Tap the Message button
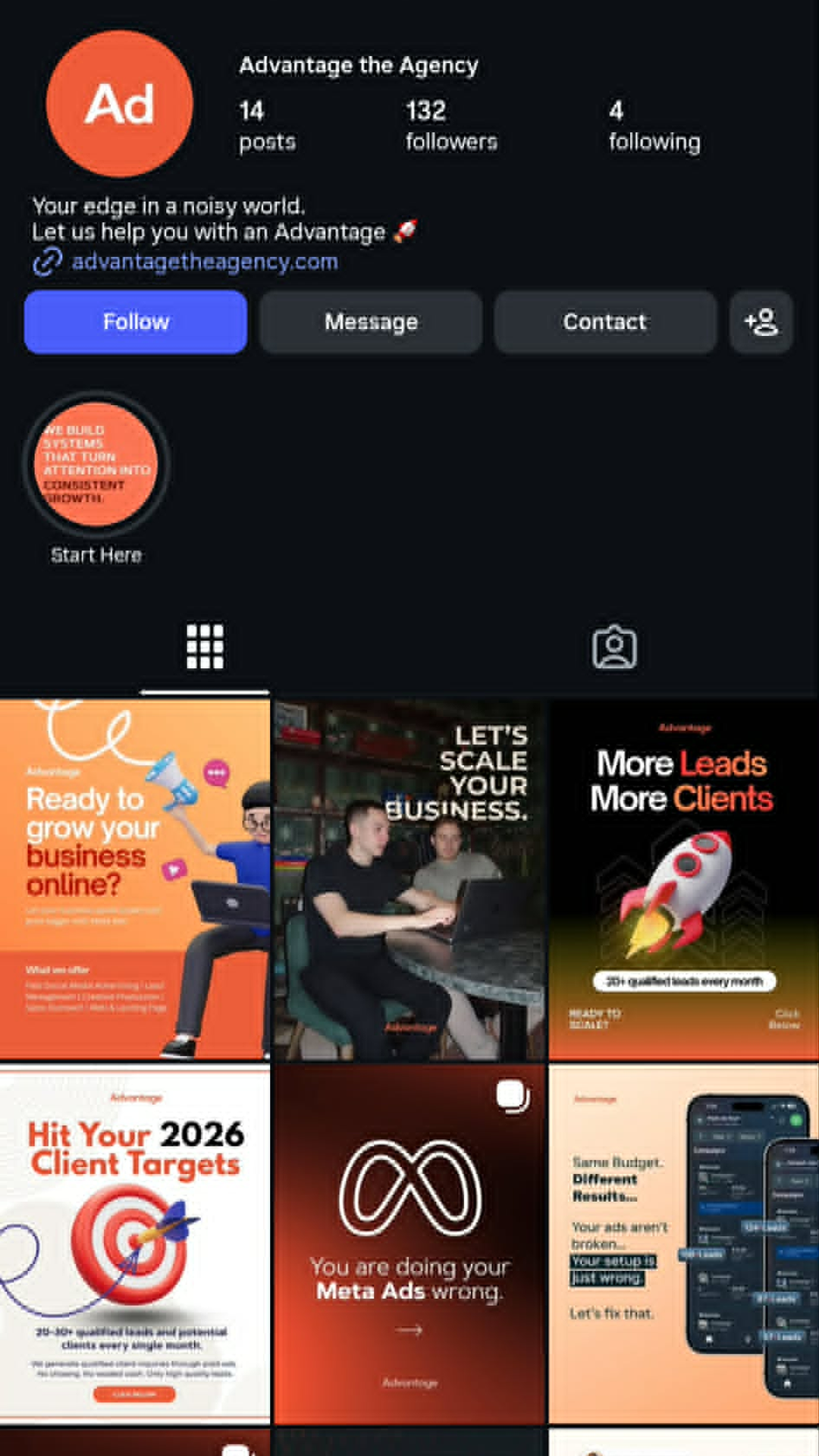 (371, 322)
